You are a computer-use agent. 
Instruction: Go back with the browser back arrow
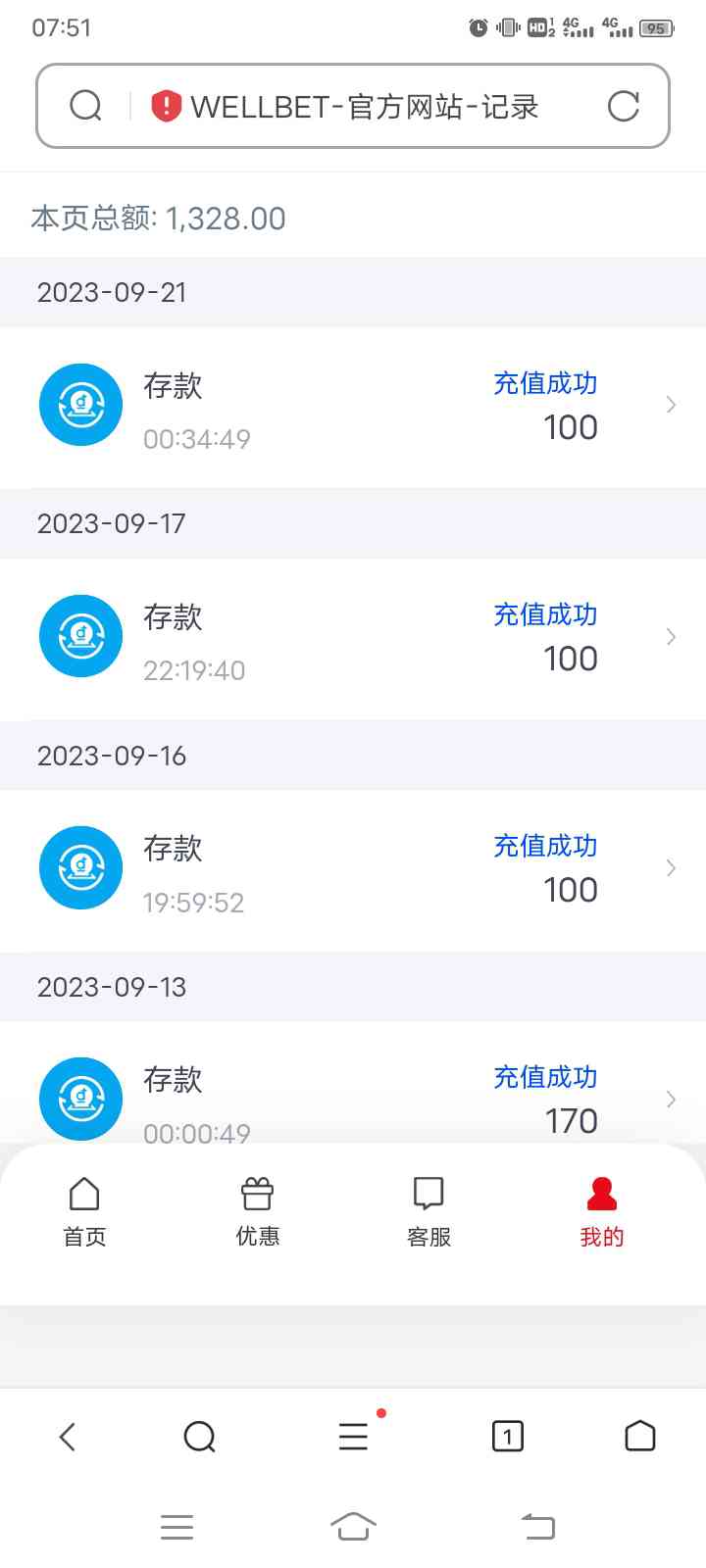(67, 1437)
